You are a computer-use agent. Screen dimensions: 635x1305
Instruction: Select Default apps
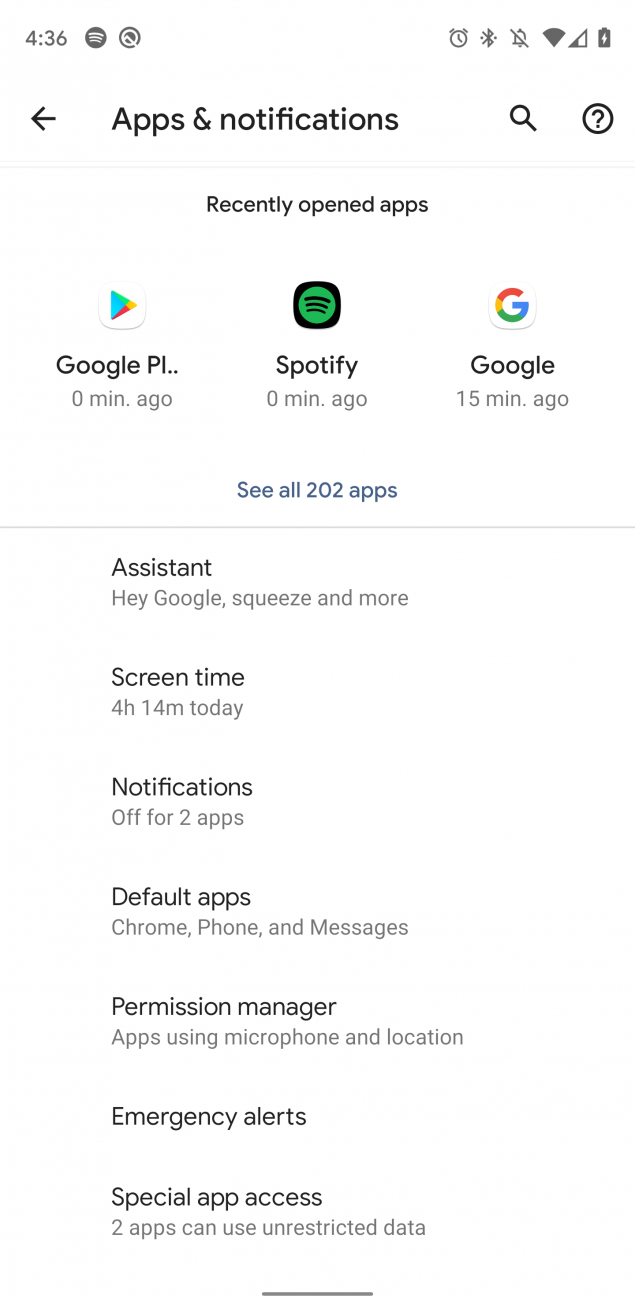[260, 911]
